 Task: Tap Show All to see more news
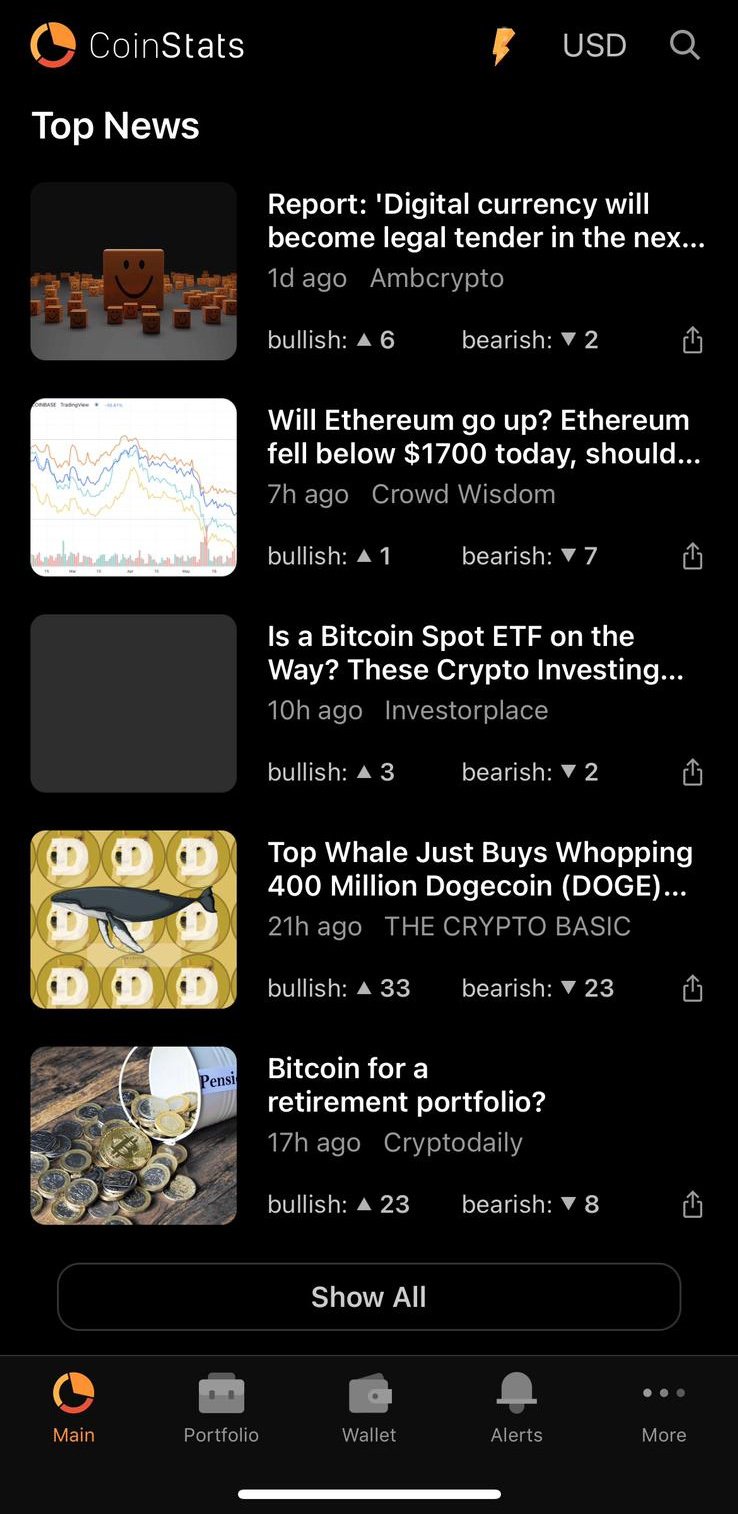[369, 1297]
